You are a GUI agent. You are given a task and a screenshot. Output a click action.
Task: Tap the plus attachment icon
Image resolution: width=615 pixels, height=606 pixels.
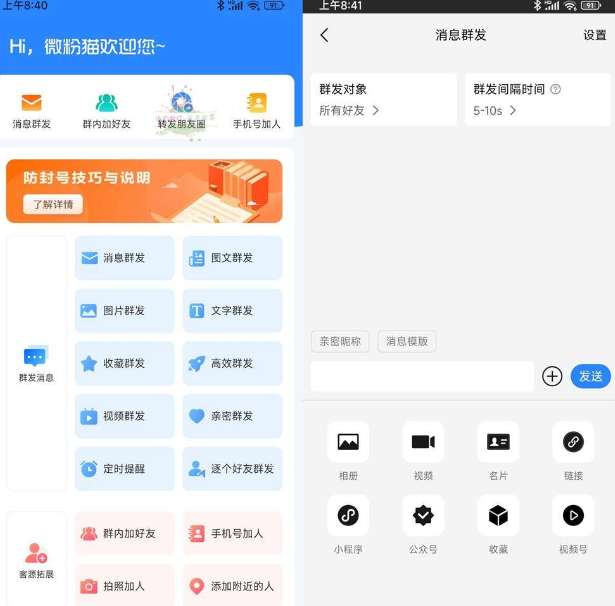pos(552,376)
